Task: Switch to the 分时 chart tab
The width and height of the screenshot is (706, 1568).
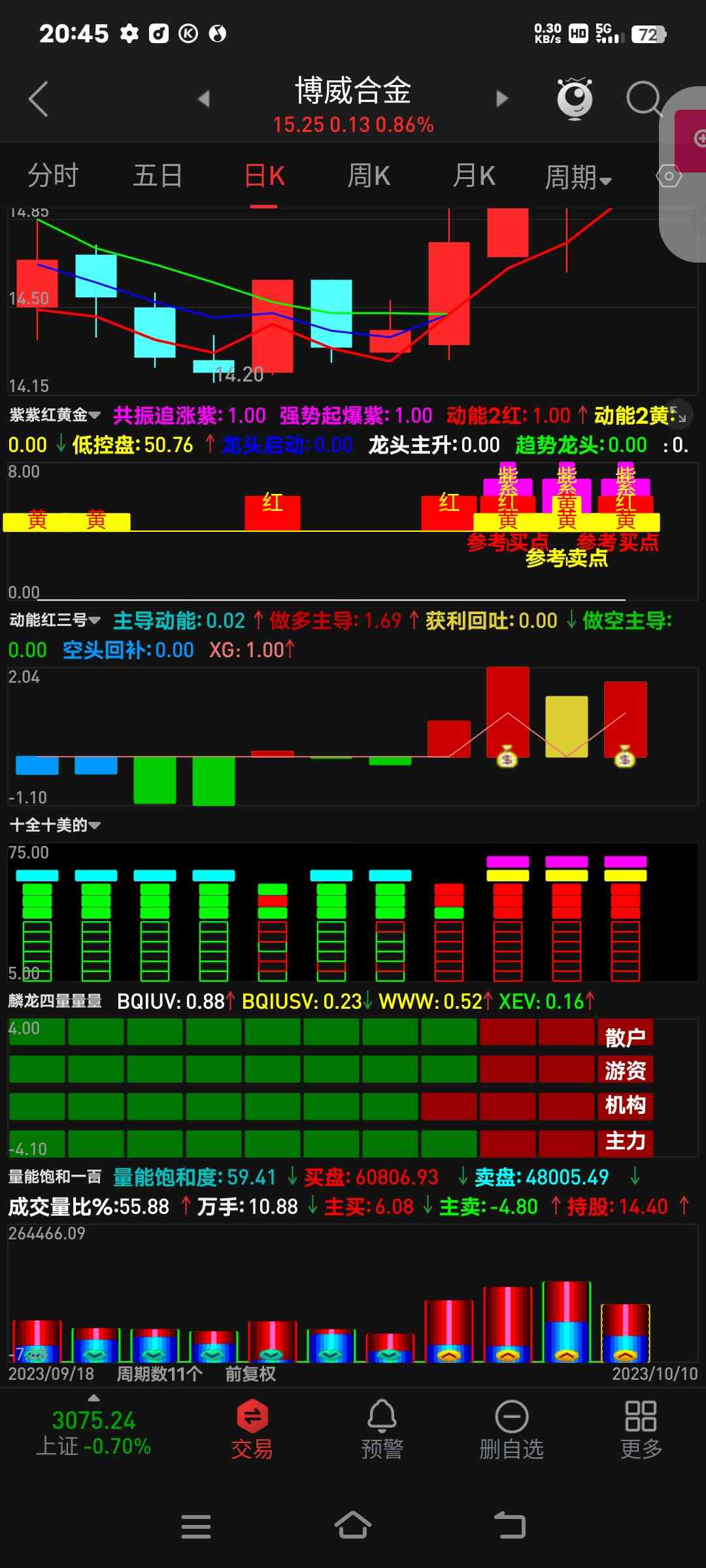Action: (x=53, y=176)
